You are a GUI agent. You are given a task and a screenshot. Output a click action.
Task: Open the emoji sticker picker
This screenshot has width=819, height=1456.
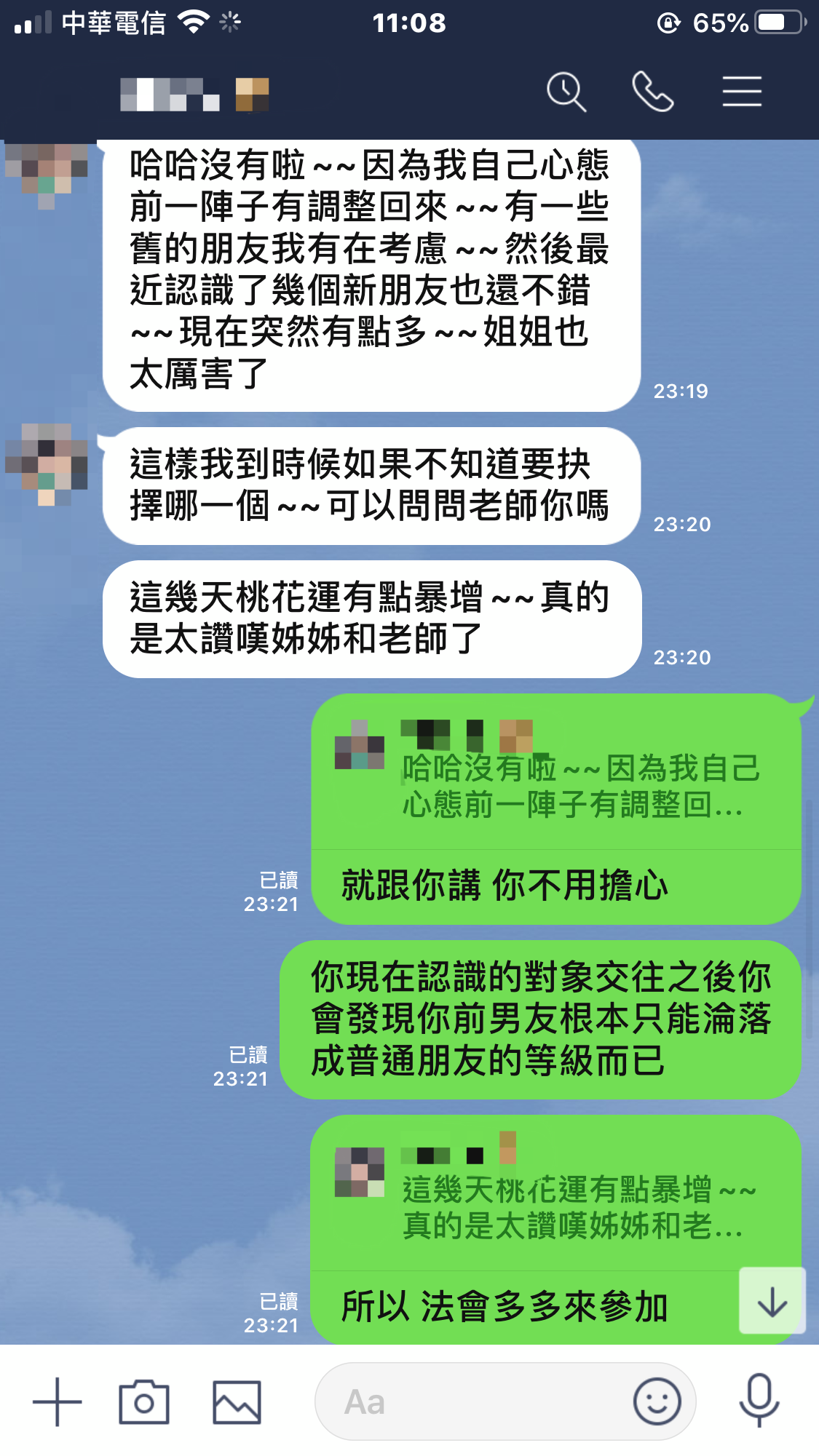point(657,1401)
